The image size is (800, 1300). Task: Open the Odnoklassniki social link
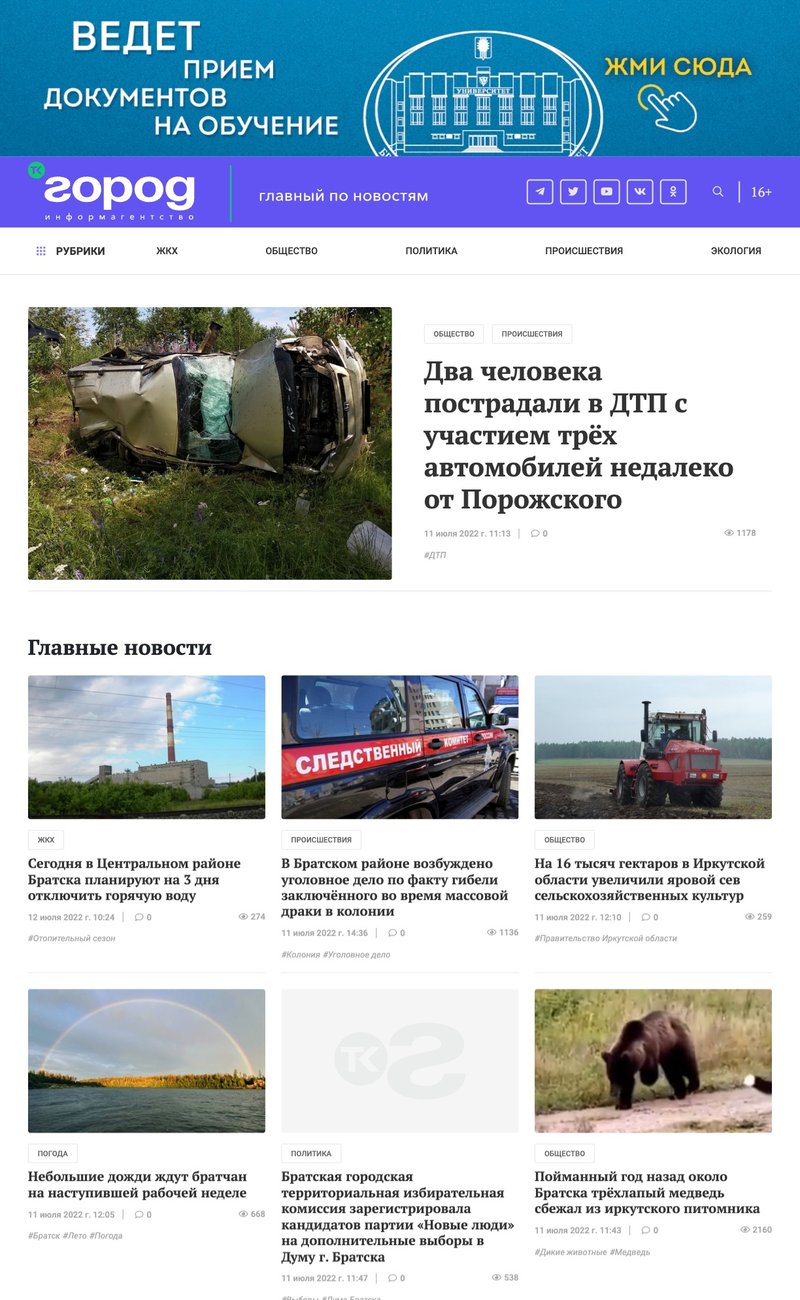click(673, 192)
